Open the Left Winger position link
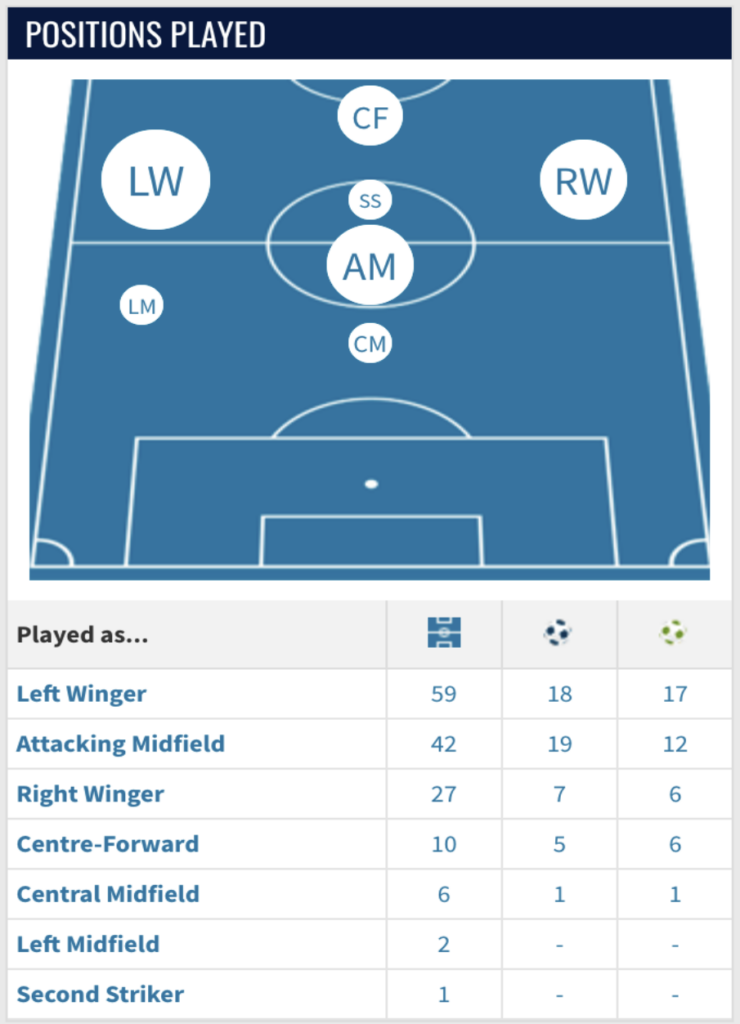 coord(81,694)
